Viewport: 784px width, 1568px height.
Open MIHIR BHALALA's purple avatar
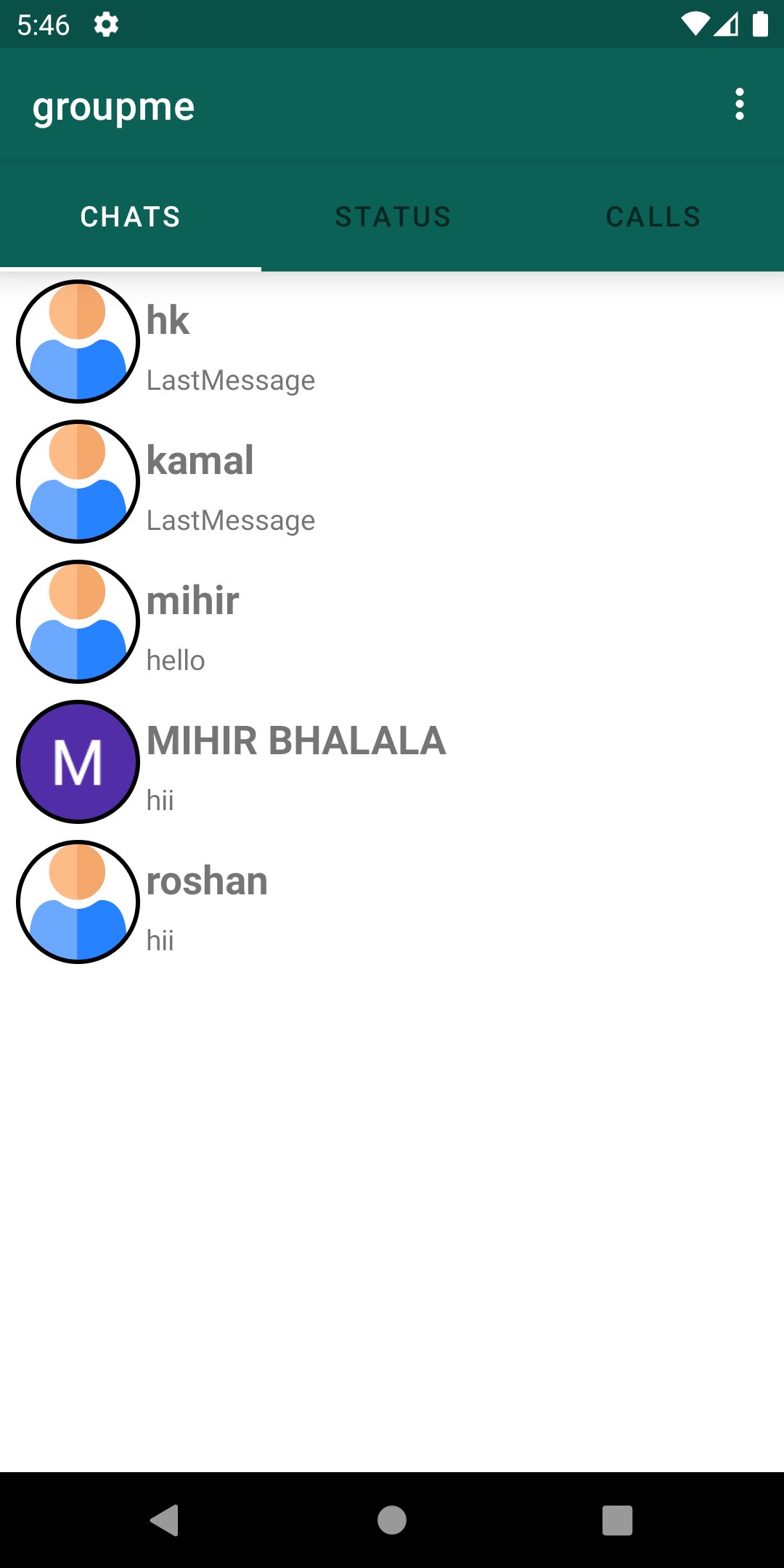click(78, 761)
